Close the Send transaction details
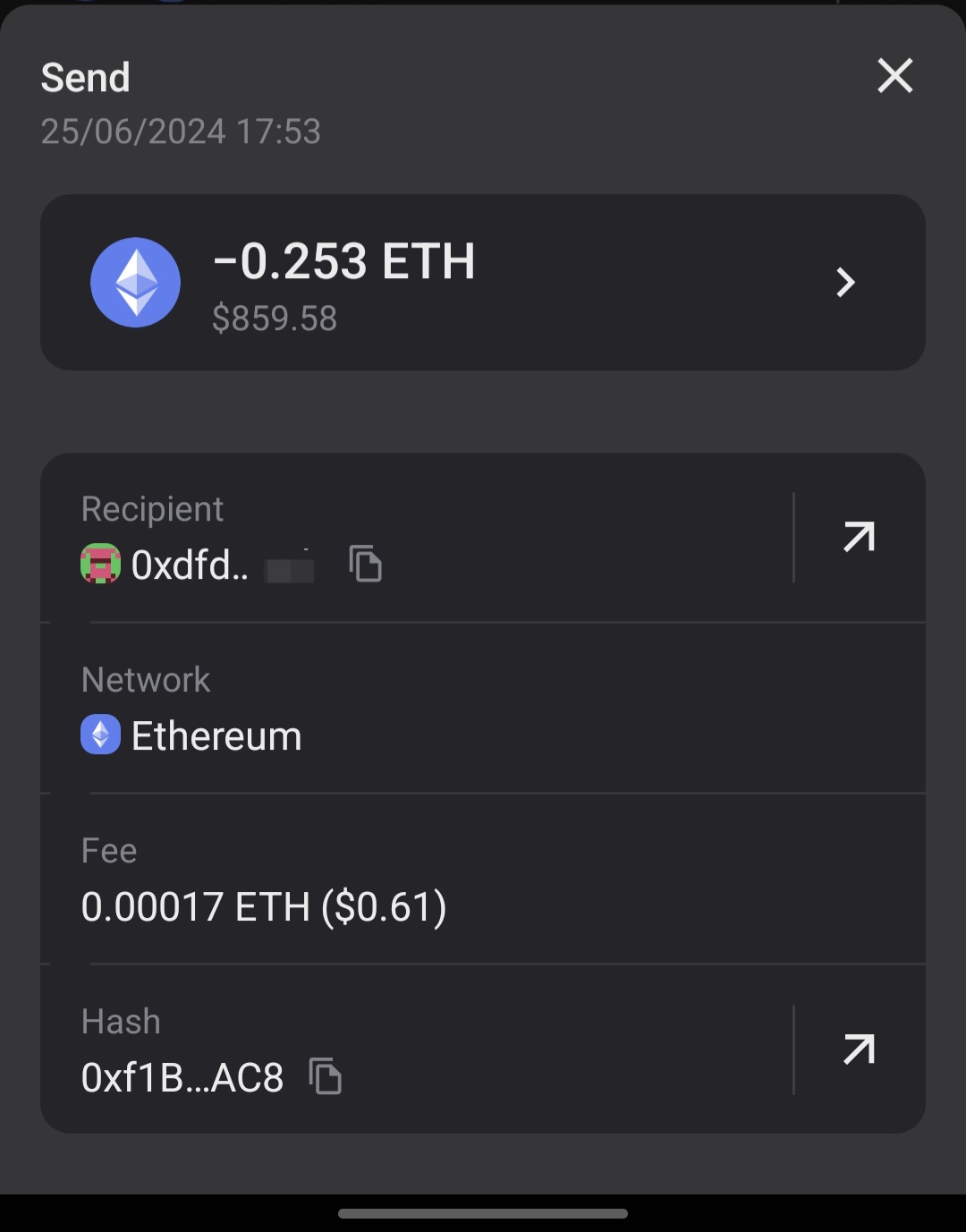Viewport: 966px width, 1232px height. (894, 76)
